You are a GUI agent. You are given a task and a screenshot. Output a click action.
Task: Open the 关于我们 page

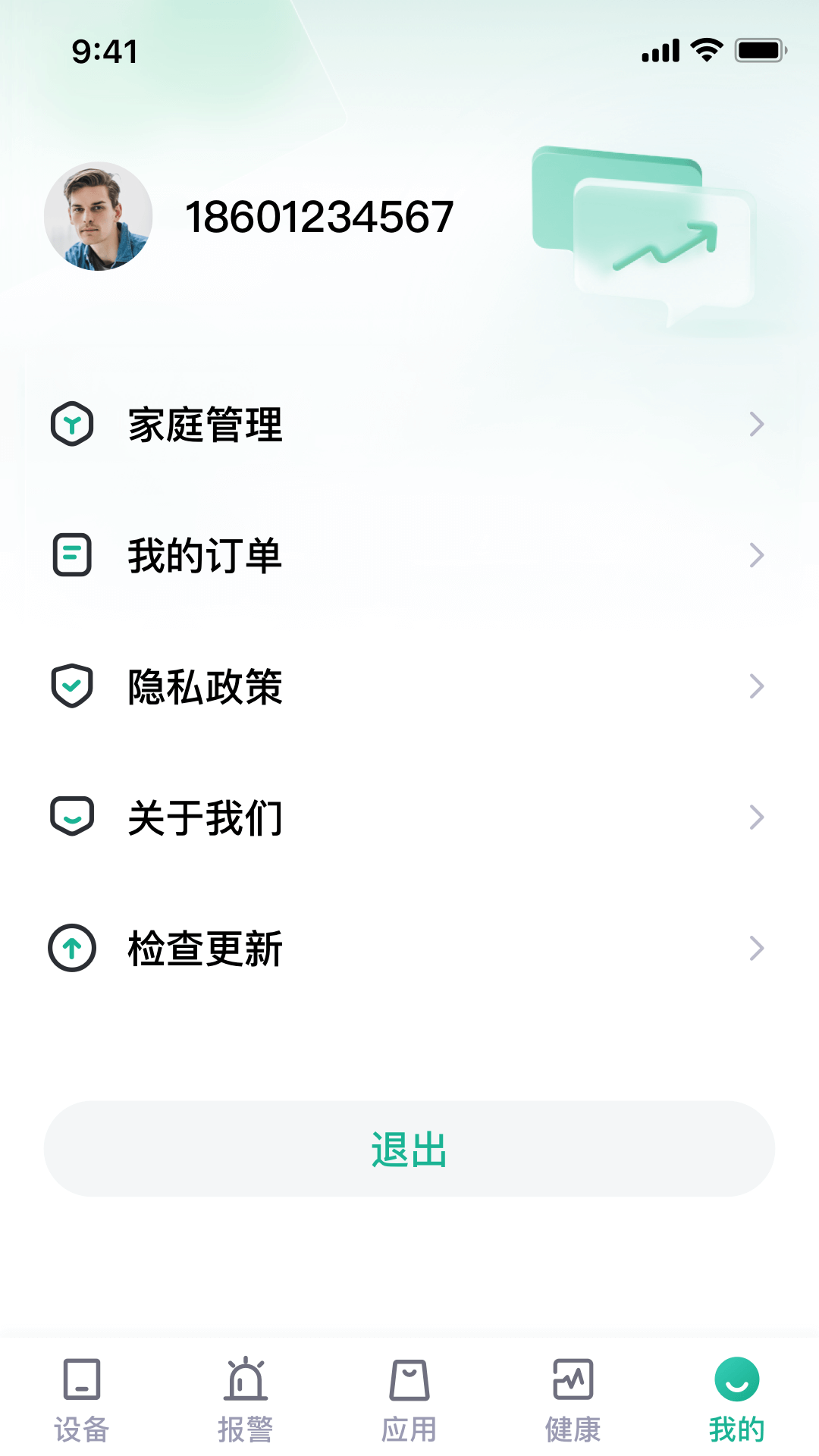click(205, 817)
